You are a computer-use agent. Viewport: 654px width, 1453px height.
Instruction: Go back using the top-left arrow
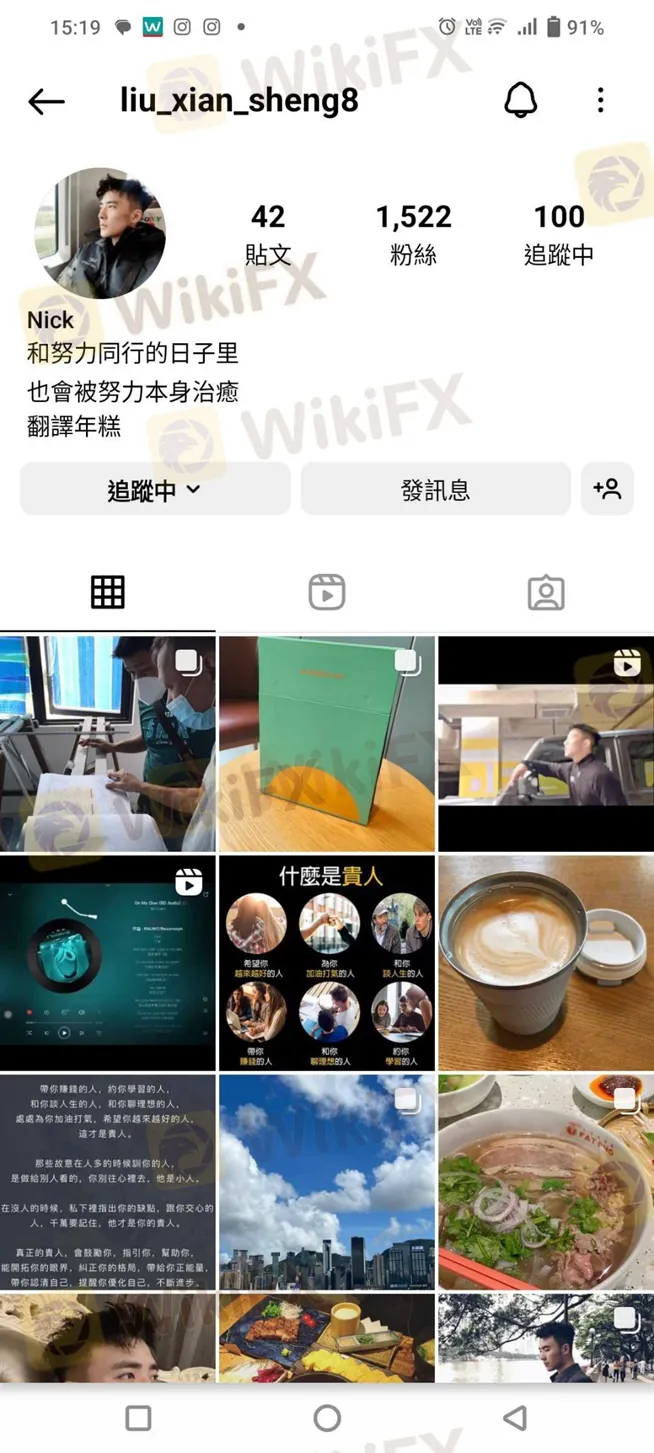point(46,101)
